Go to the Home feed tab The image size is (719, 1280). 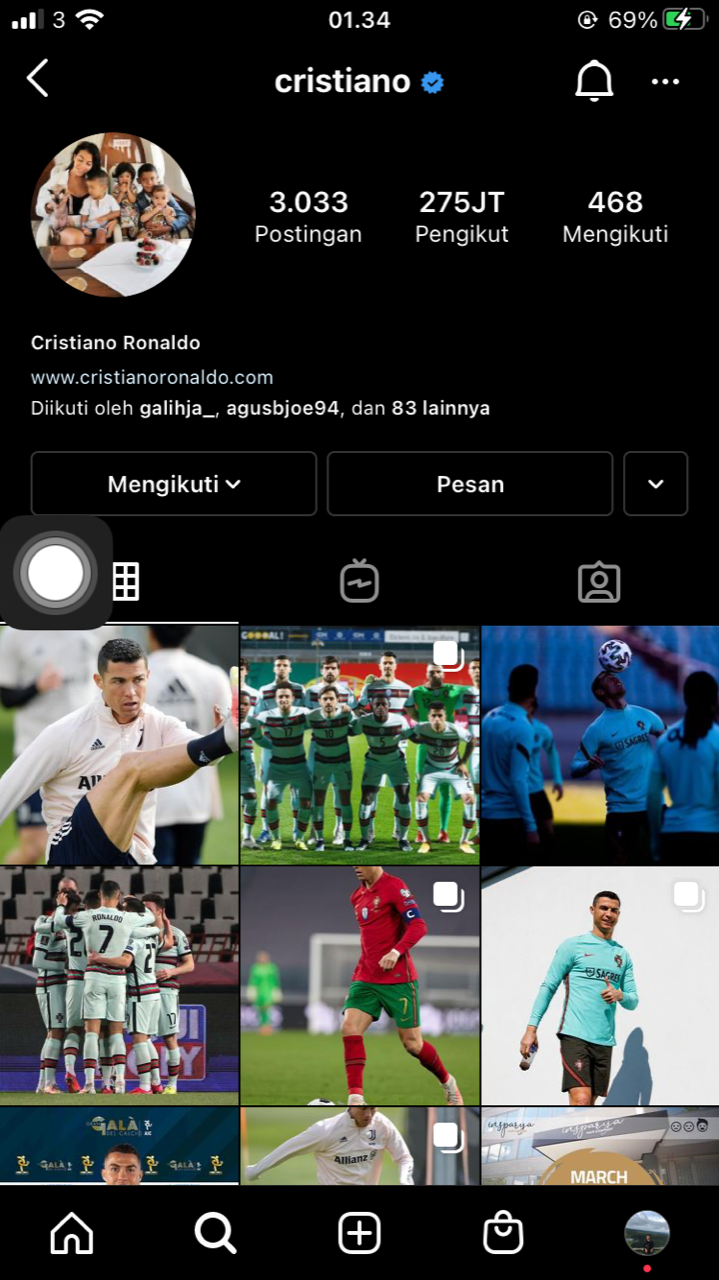pos(71,1234)
